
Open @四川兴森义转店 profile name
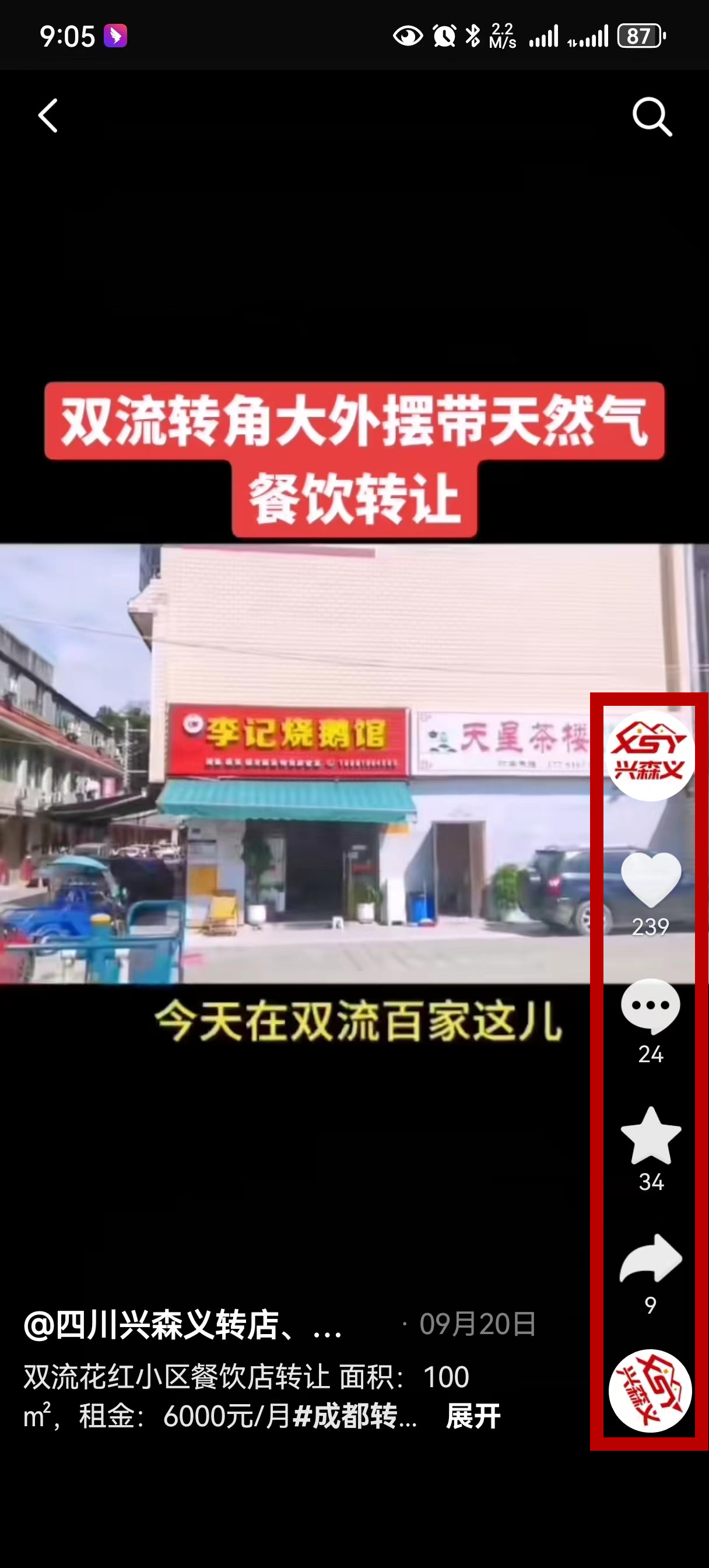182,1325
